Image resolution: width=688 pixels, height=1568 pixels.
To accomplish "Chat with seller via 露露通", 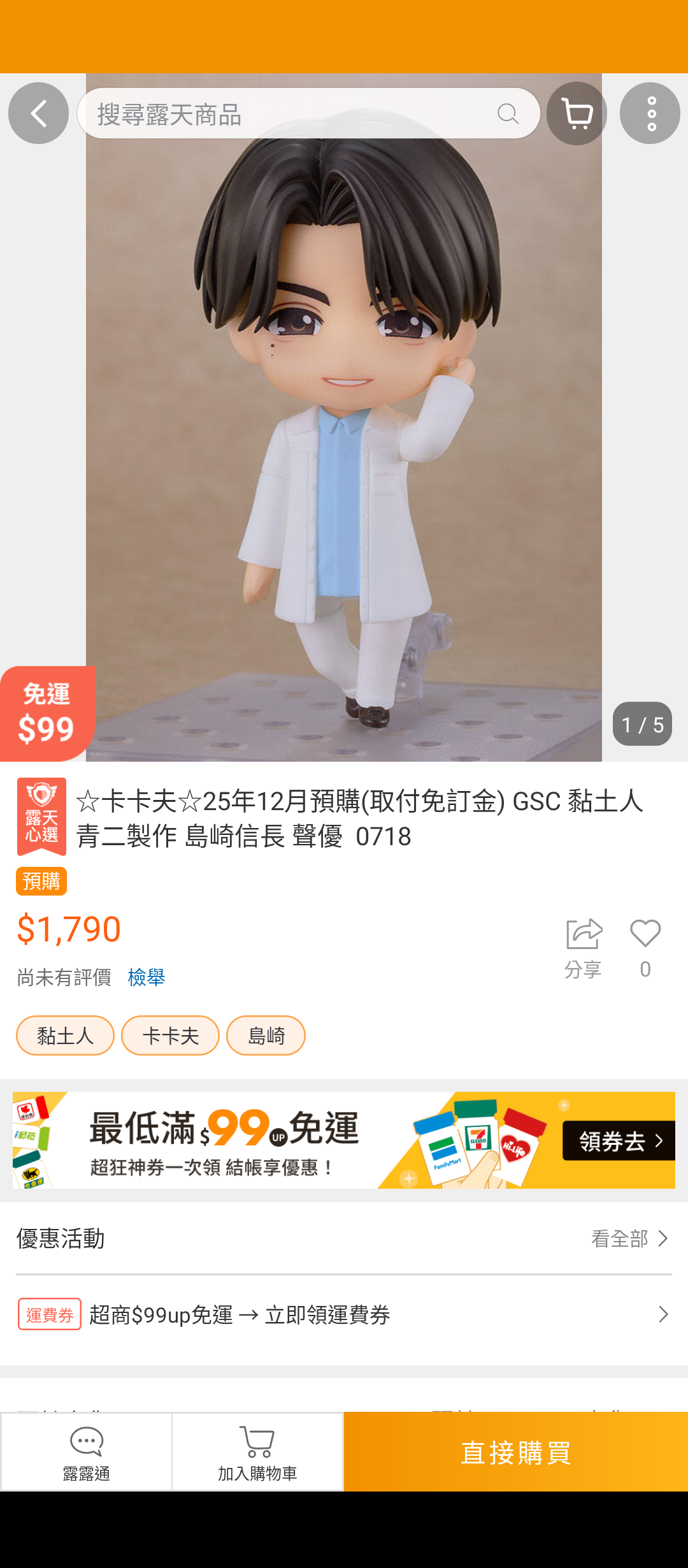I will click(87, 1452).
